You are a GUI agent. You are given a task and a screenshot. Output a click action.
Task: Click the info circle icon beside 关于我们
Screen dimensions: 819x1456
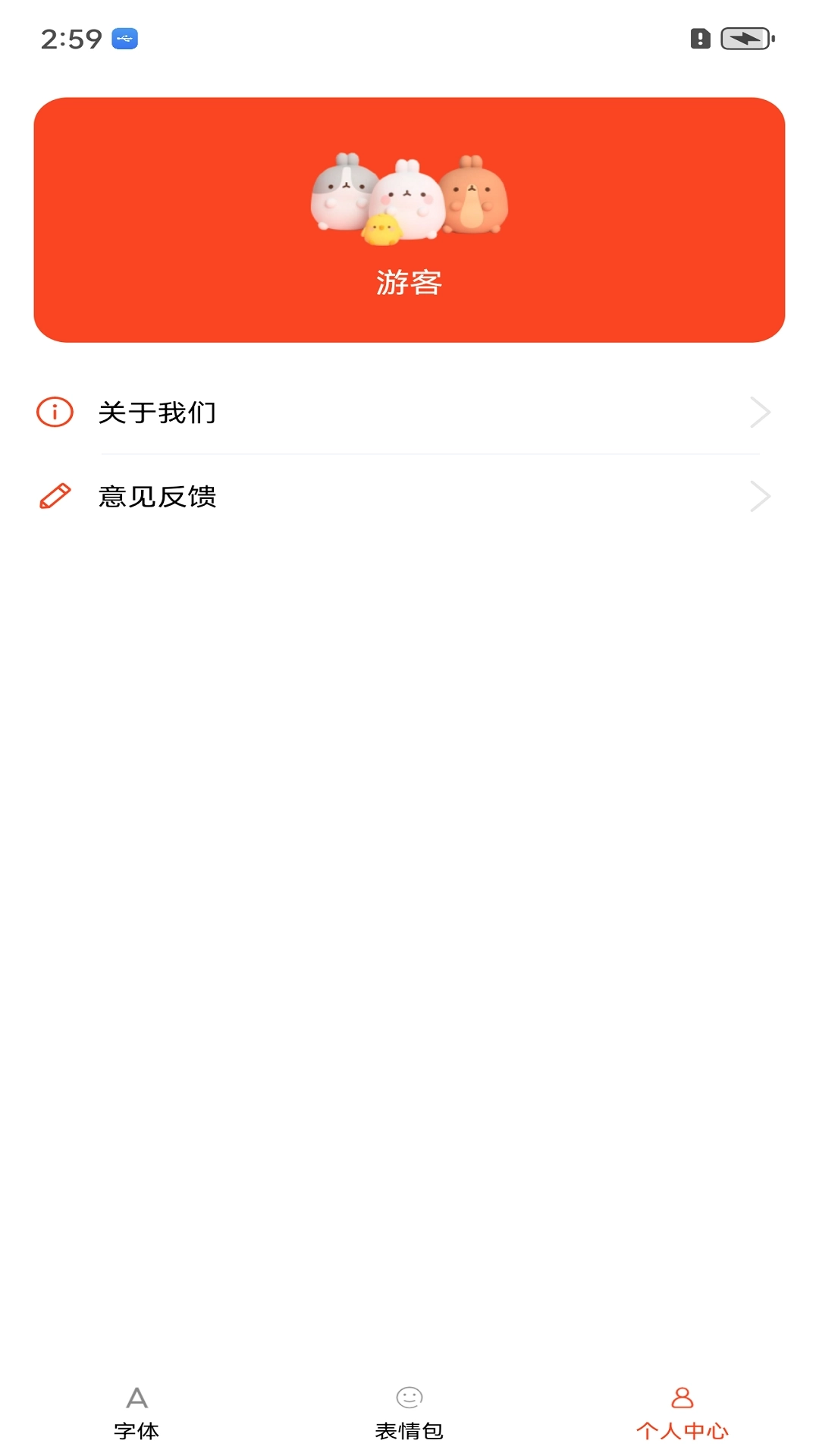53,413
